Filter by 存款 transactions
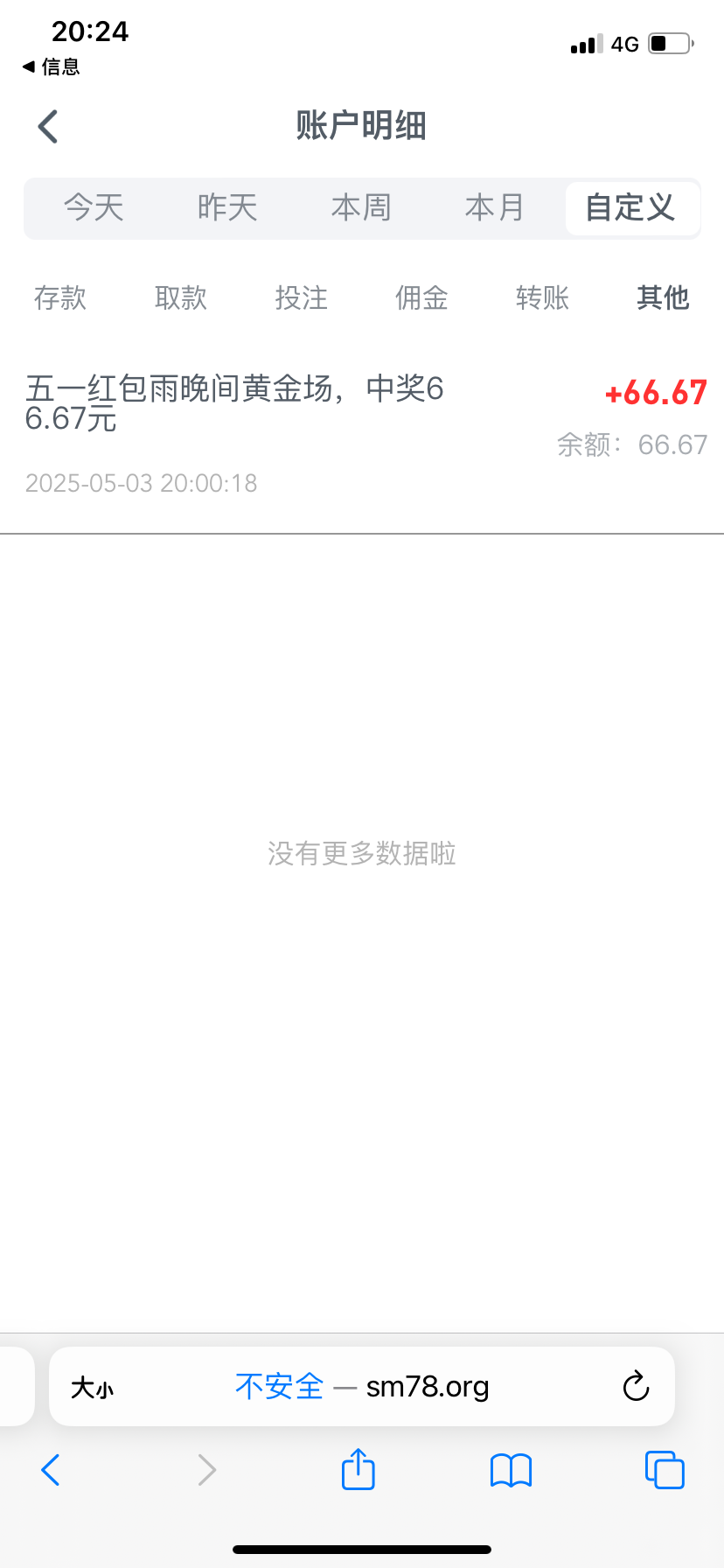This screenshot has height=1568, width=724. [x=60, y=298]
